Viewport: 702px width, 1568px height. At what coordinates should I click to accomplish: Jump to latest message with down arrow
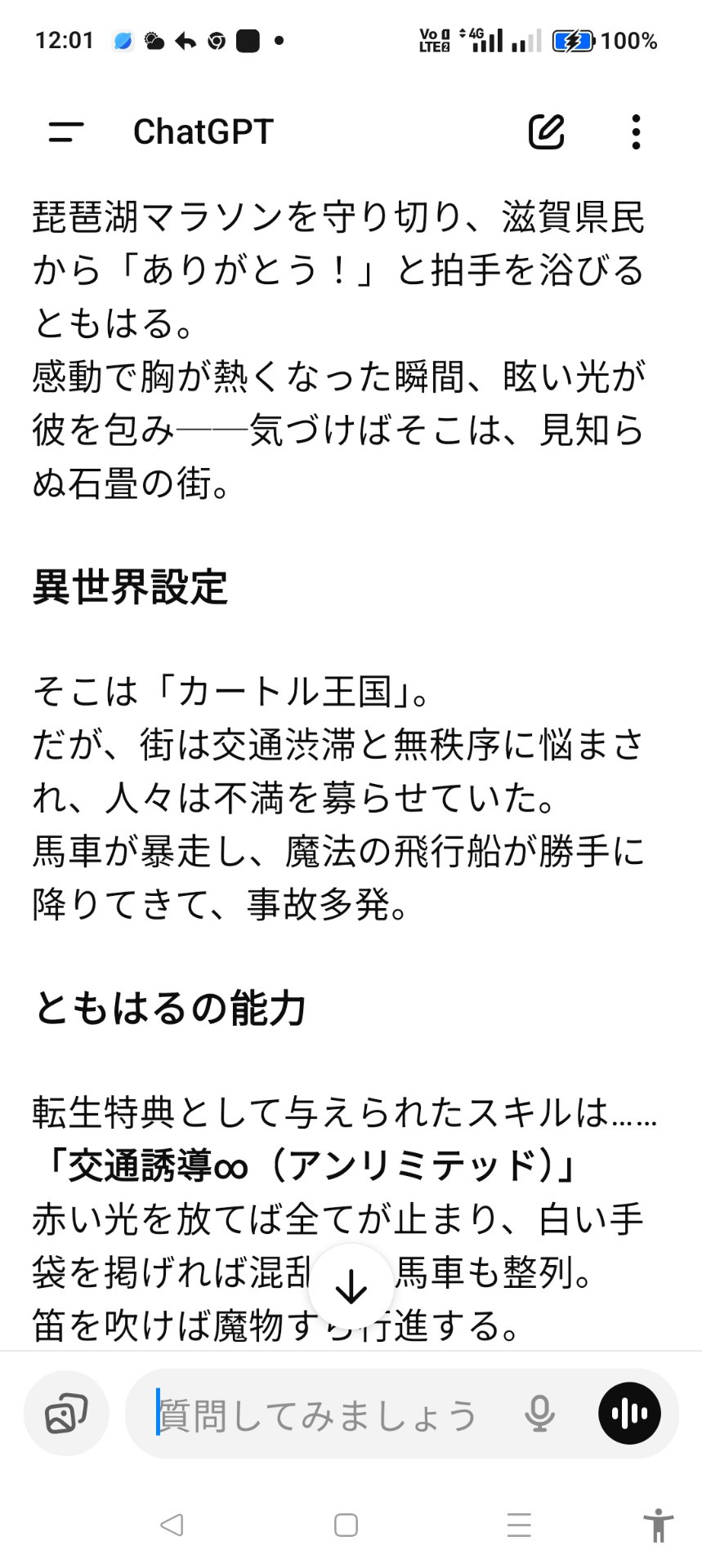[x=351, y=1287]
